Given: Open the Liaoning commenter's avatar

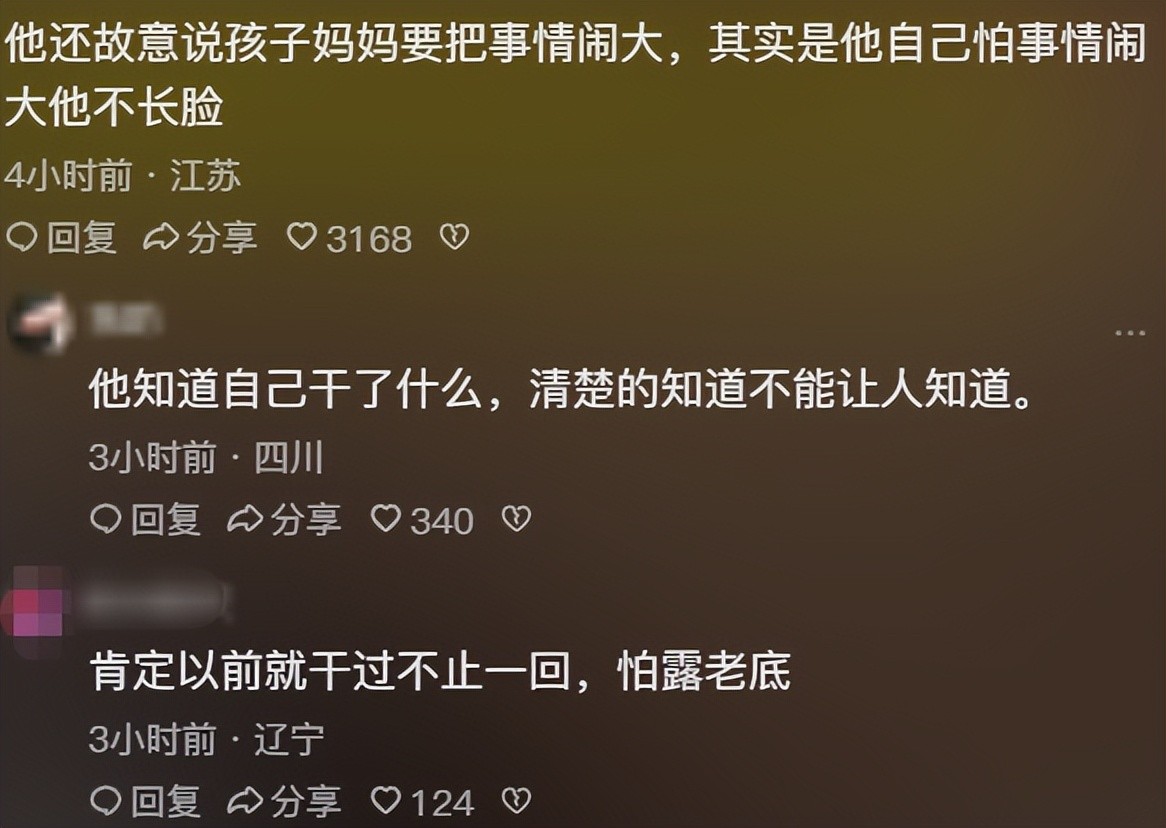Looking at the screenshot, I should click(32, 604).
